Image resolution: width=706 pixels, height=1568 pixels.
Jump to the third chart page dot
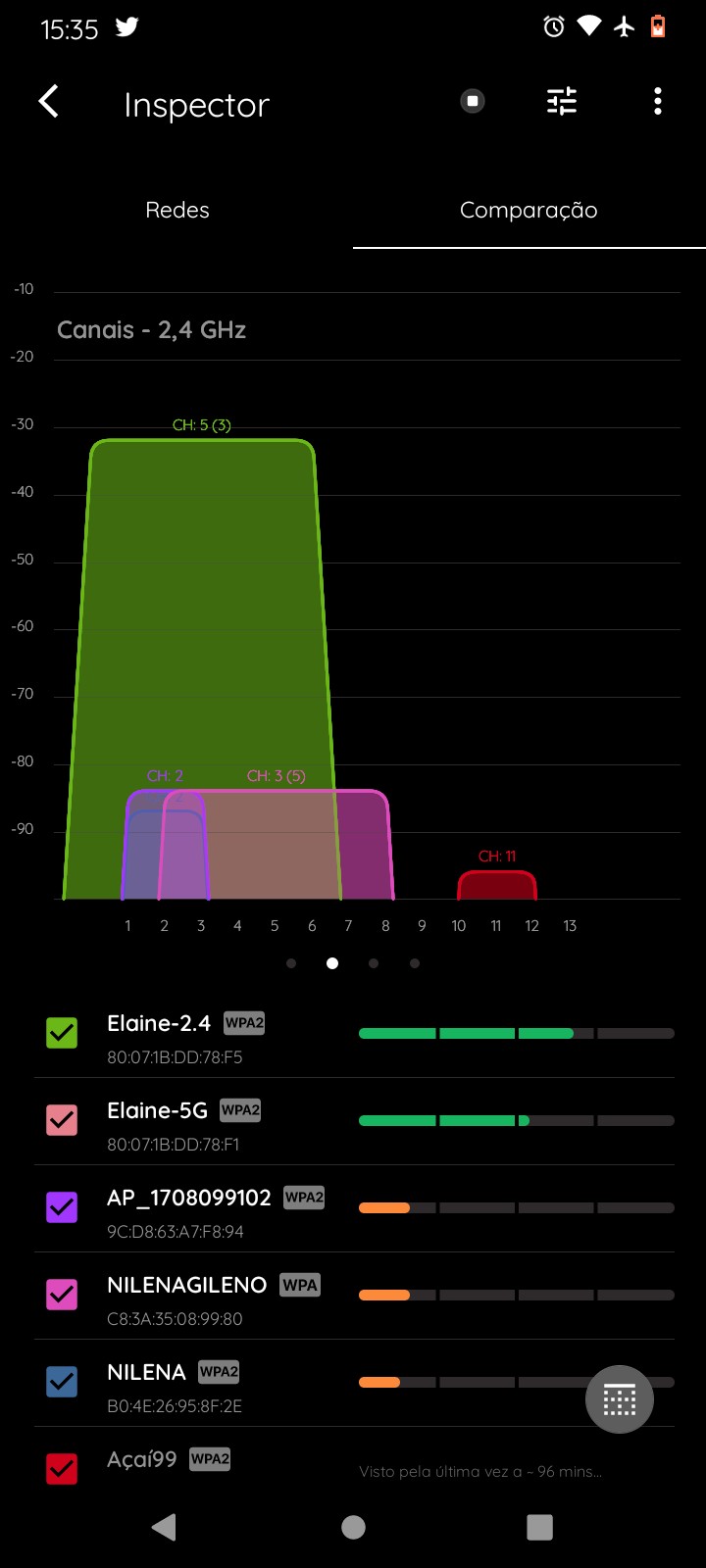[374, 963]
